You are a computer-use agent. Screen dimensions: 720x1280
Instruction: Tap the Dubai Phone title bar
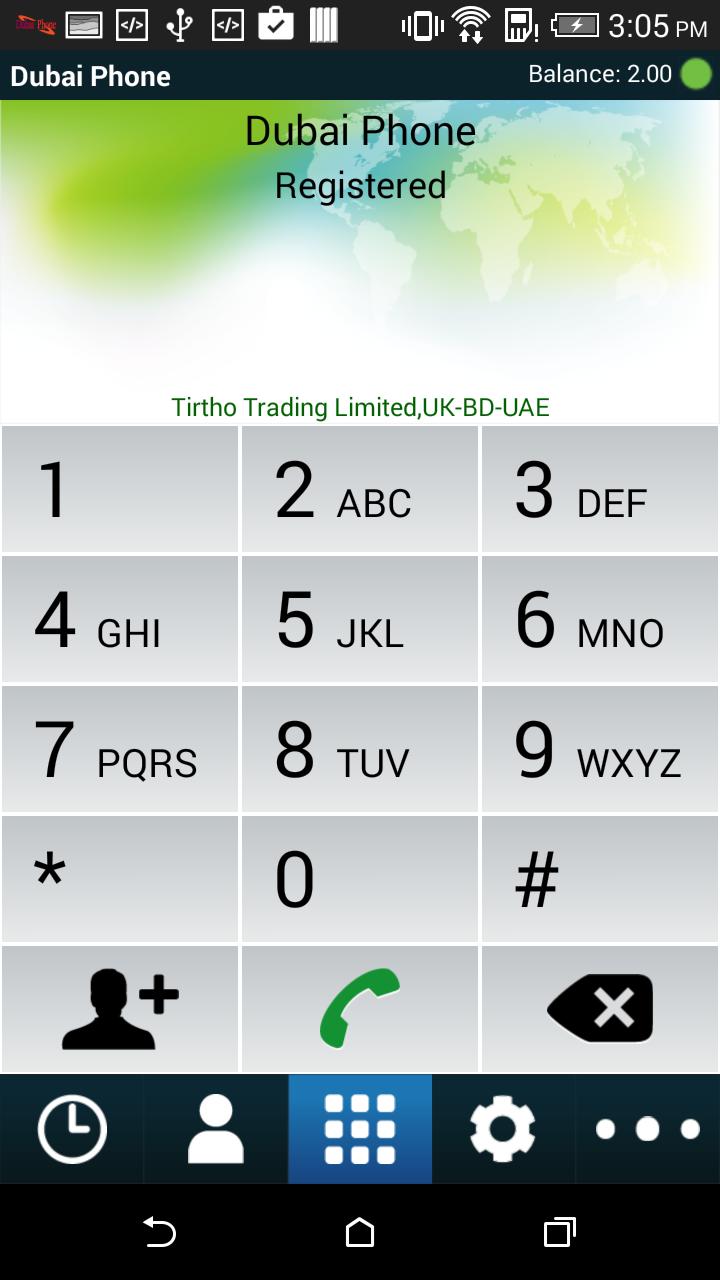pyautogui.click(x=90, y=73)
